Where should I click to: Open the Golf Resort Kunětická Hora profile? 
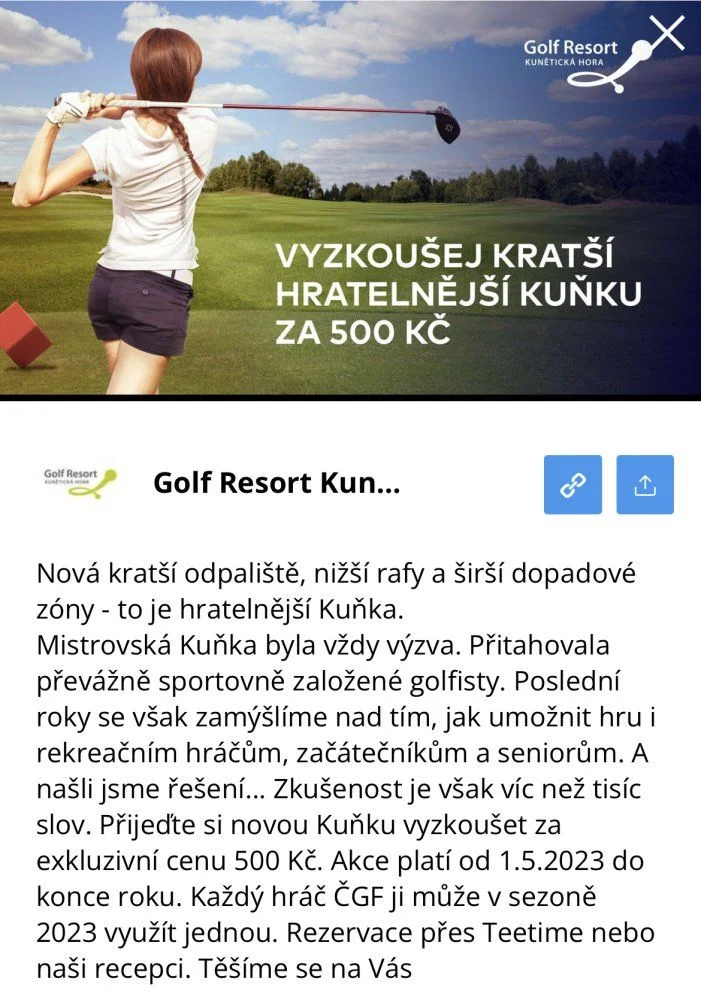click(x=276, y=484)
